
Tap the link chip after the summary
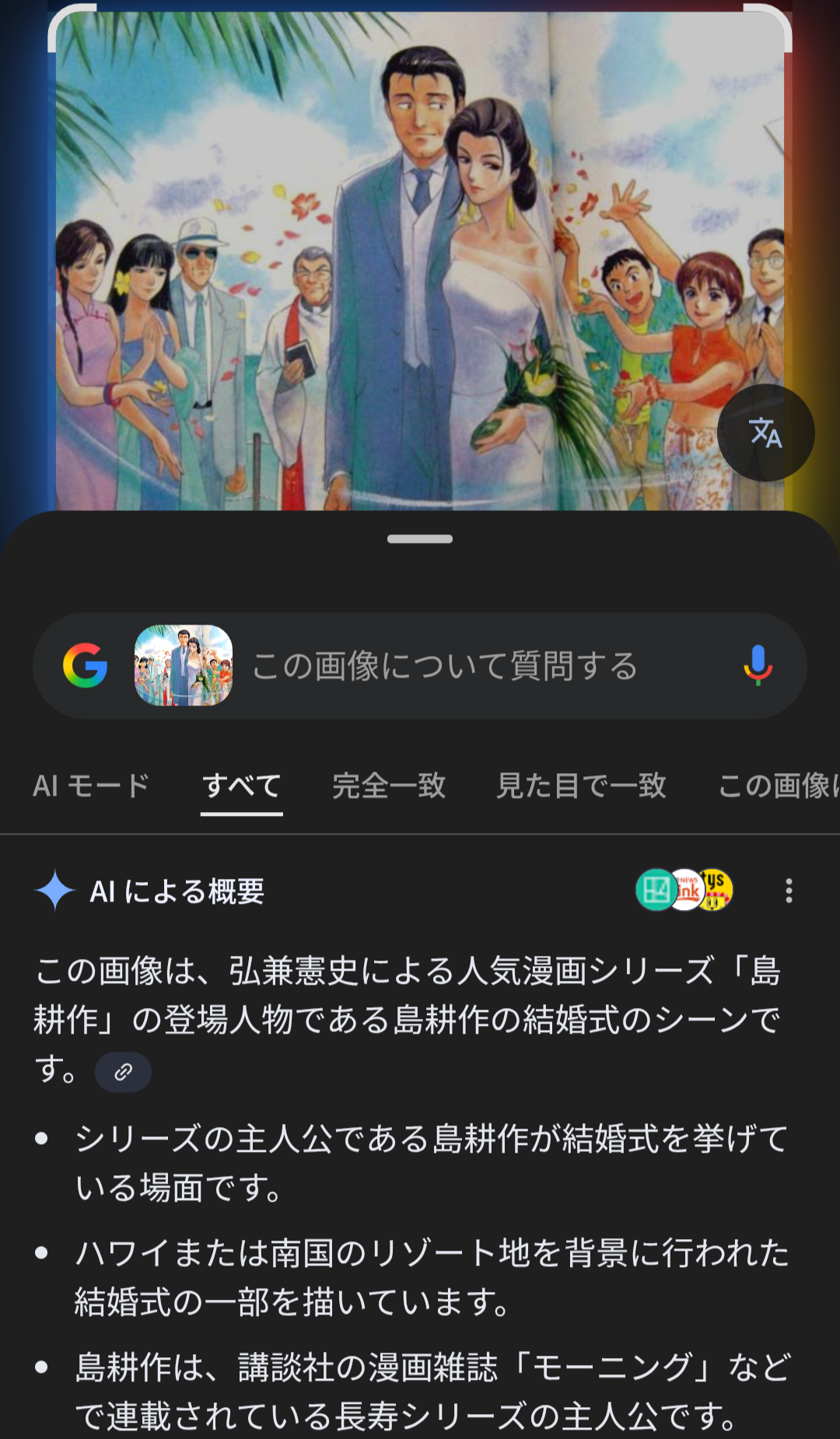pos(123,1073)
